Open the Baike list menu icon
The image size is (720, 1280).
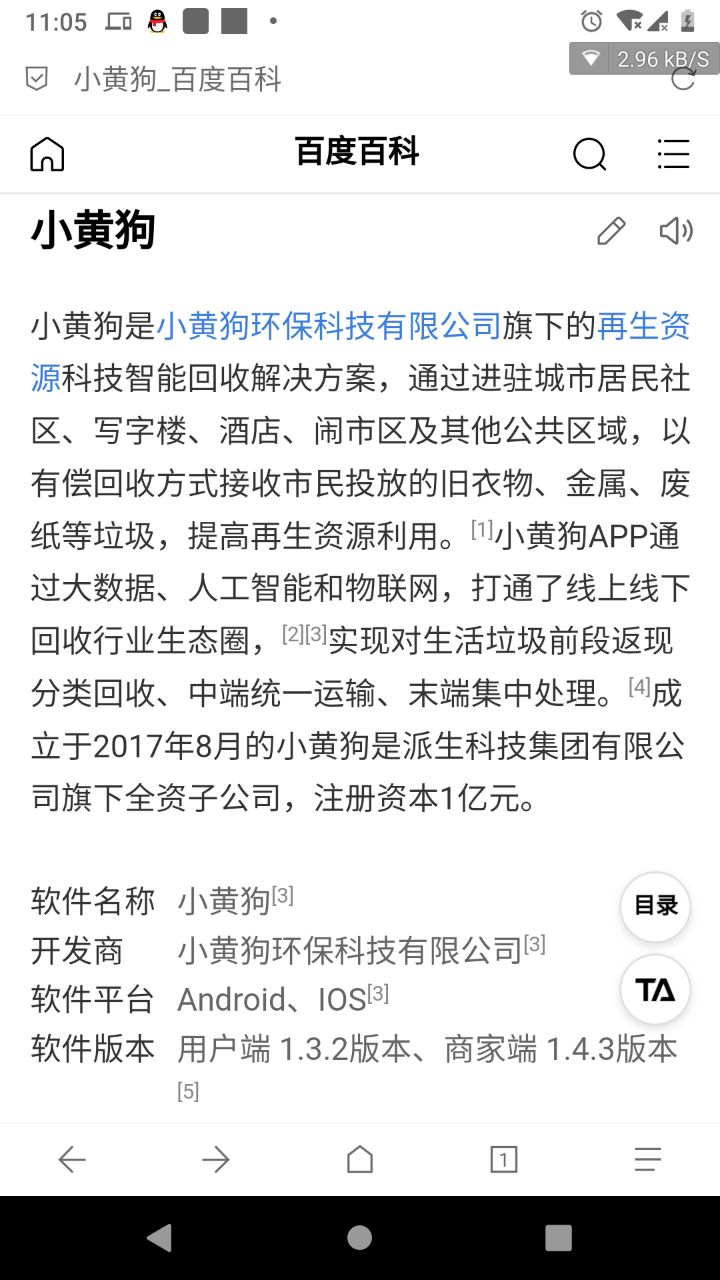[673, 154]
